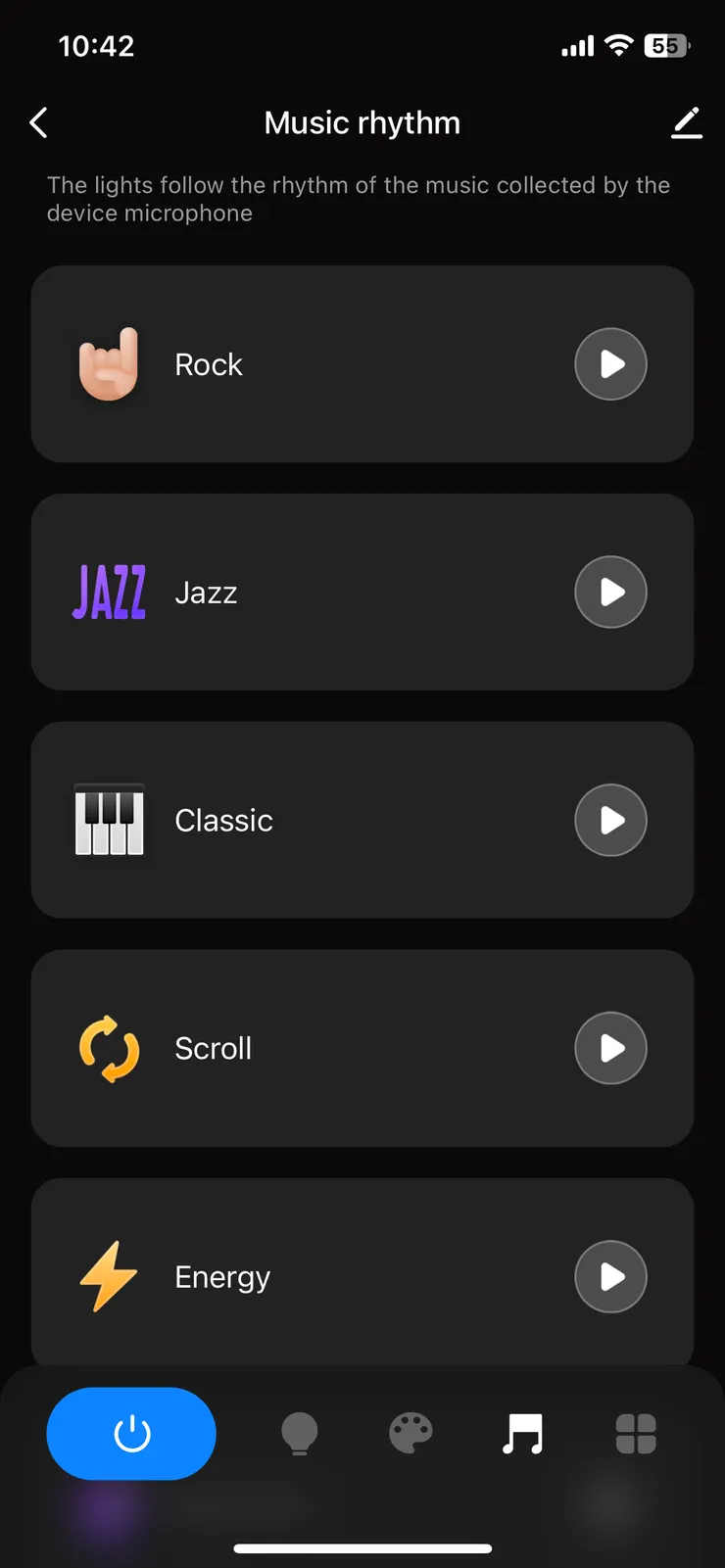Play the Classic rhythm mode

[x=610, y=821]
